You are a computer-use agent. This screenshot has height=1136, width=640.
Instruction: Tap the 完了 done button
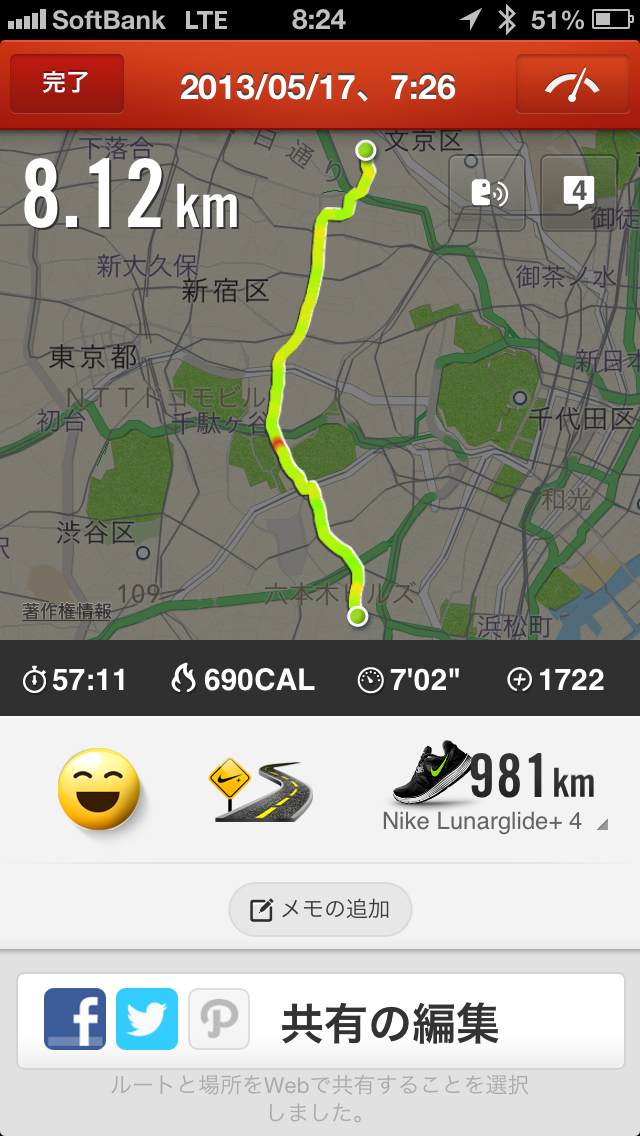coord(67,84)
